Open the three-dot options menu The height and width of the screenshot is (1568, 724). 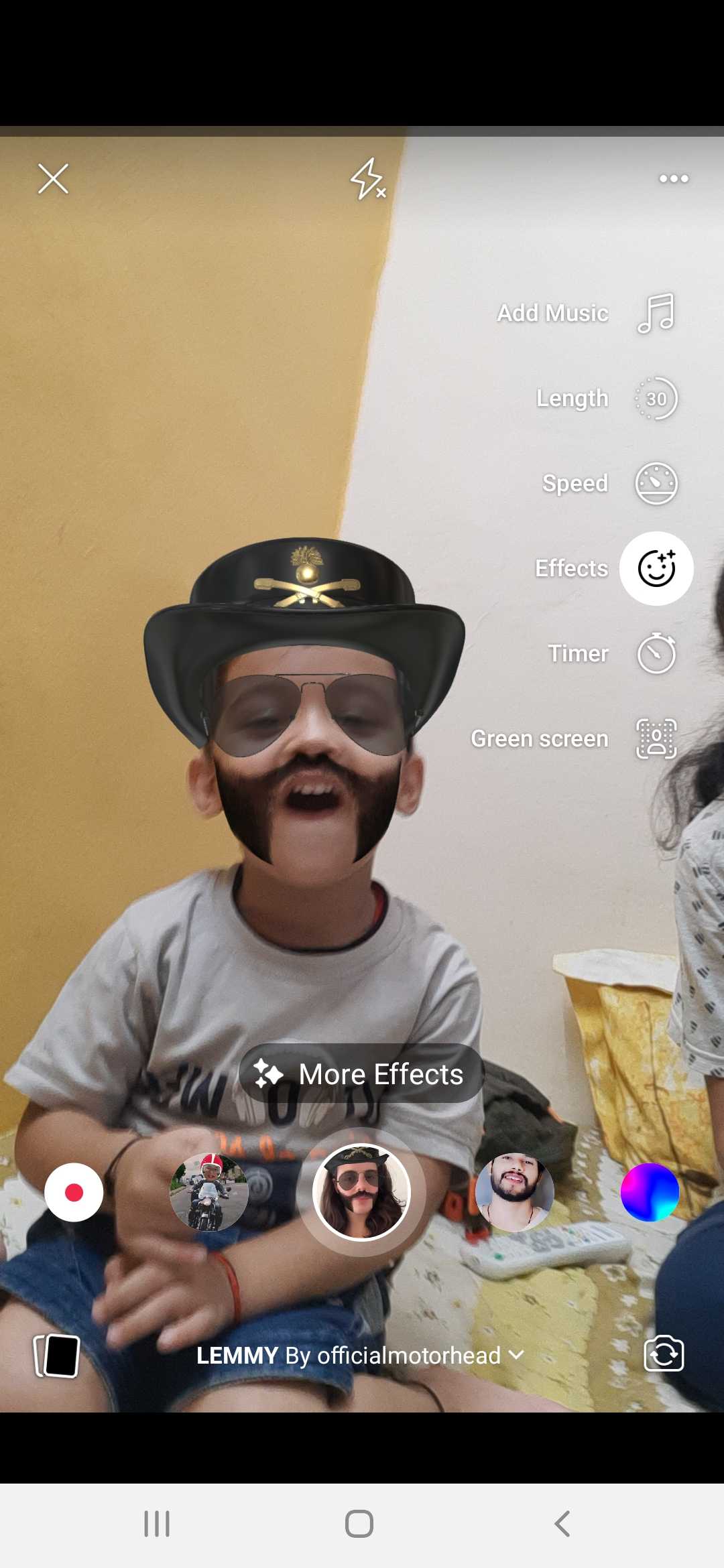673,178
